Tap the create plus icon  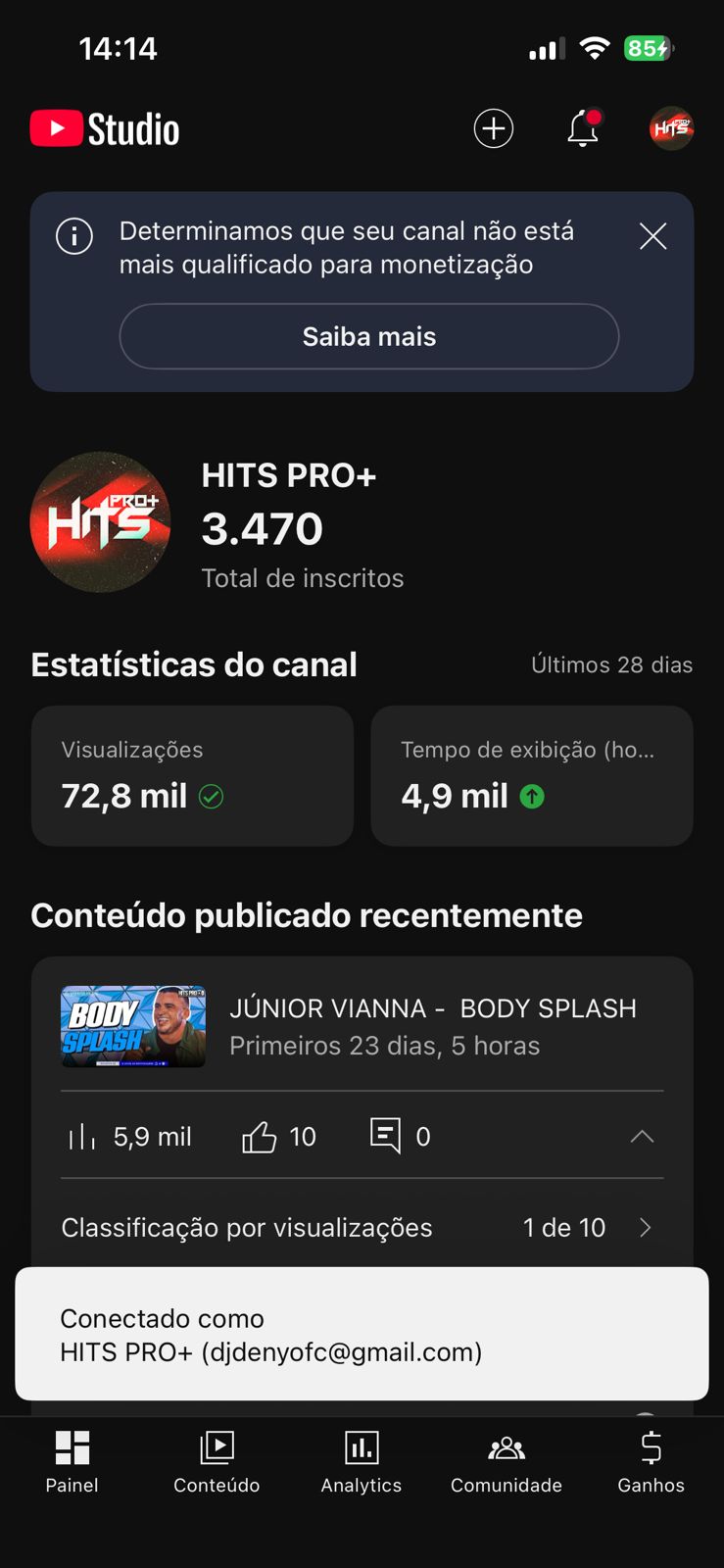pos(494,128)
